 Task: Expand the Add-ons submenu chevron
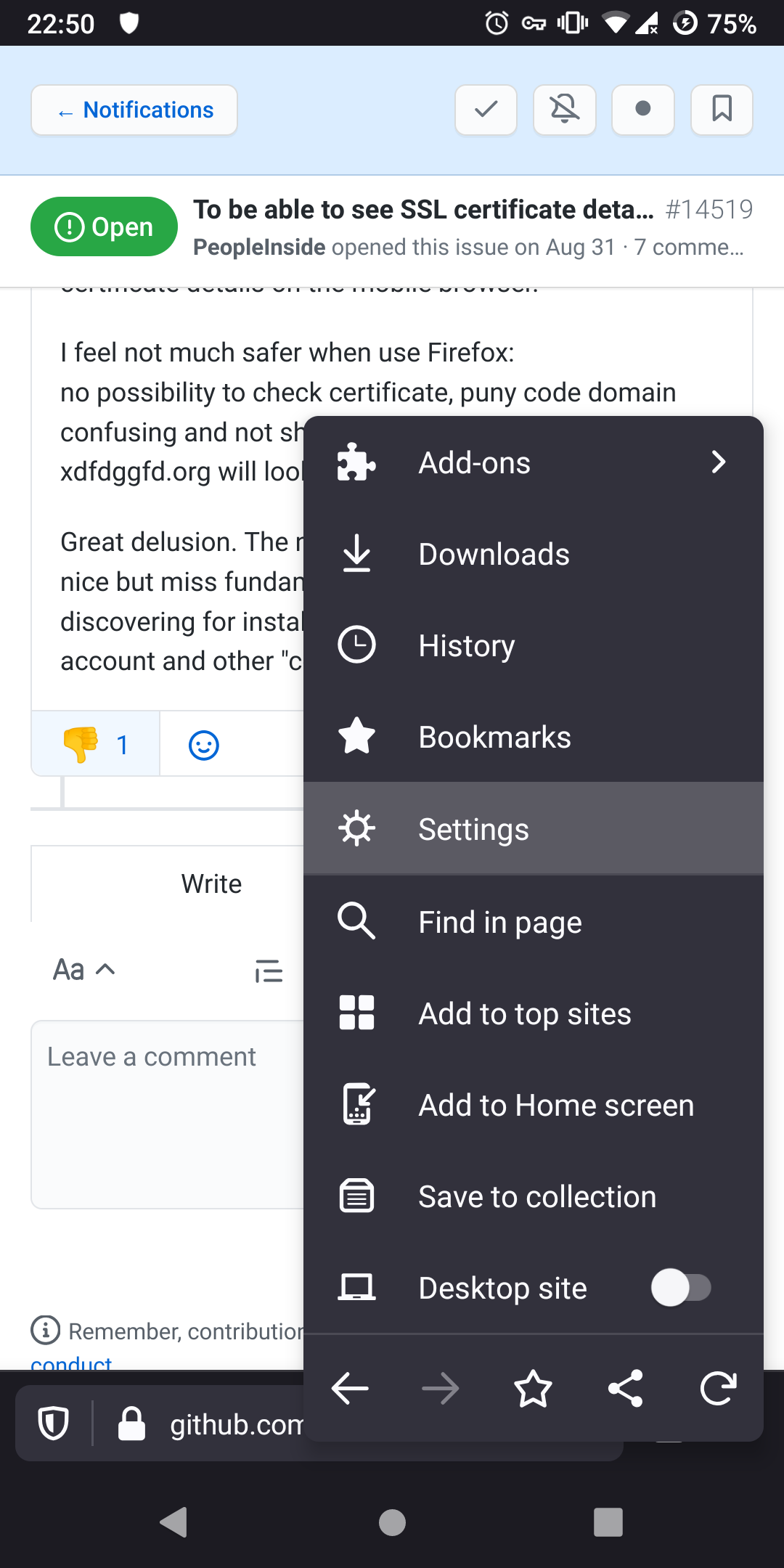tap(718, 462)
